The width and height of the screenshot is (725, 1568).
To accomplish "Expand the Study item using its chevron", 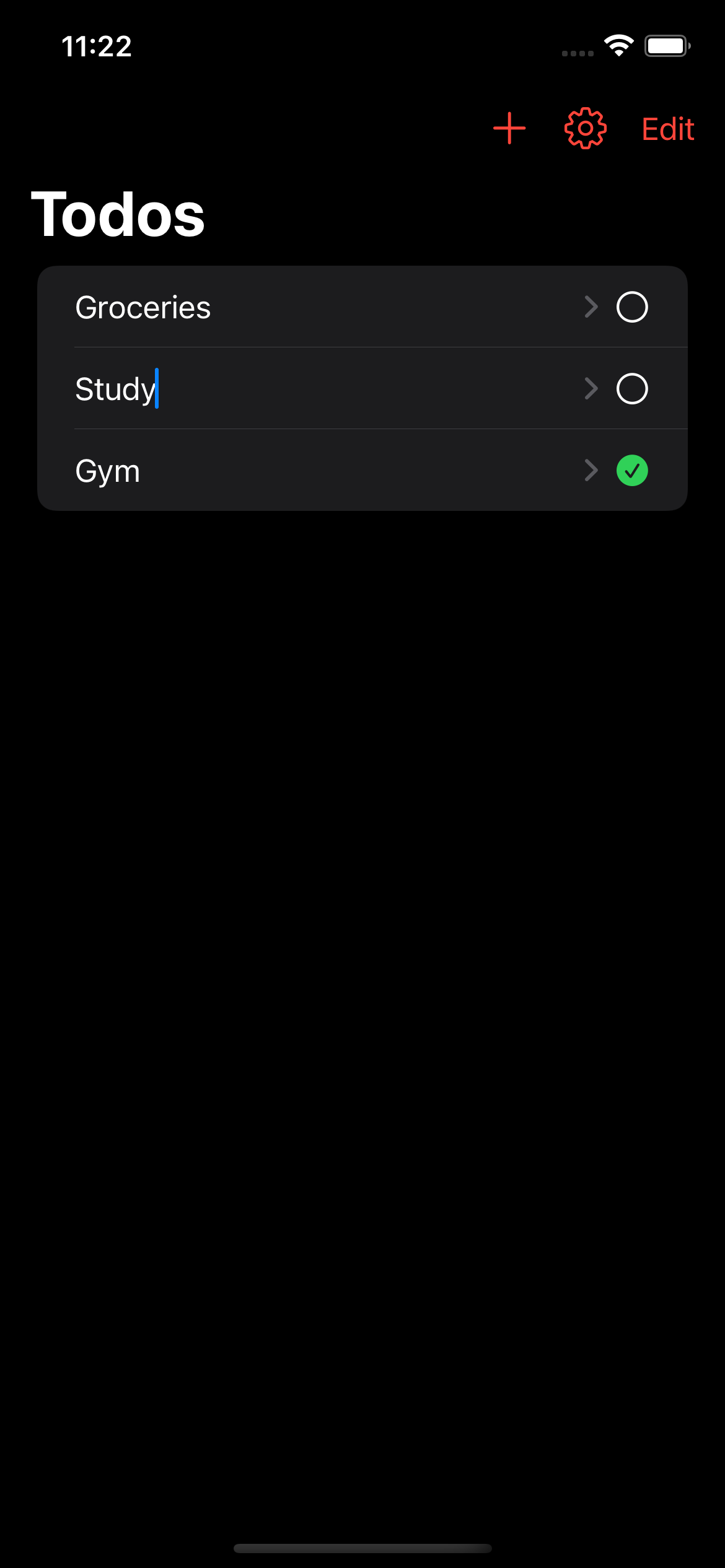I will click(591, 389).
